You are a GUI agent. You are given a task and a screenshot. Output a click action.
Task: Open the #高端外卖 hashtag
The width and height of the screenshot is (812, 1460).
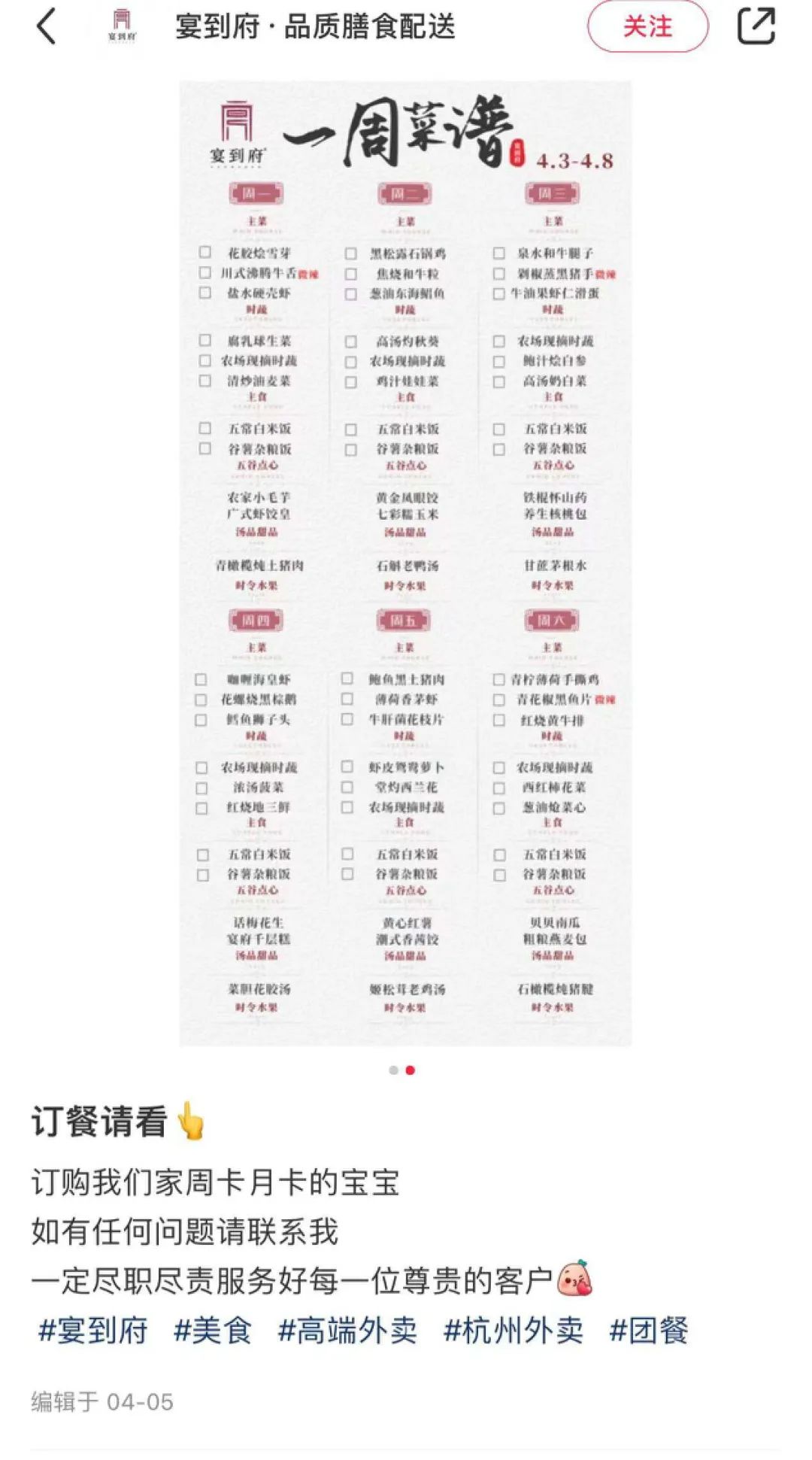(347, 1330)
